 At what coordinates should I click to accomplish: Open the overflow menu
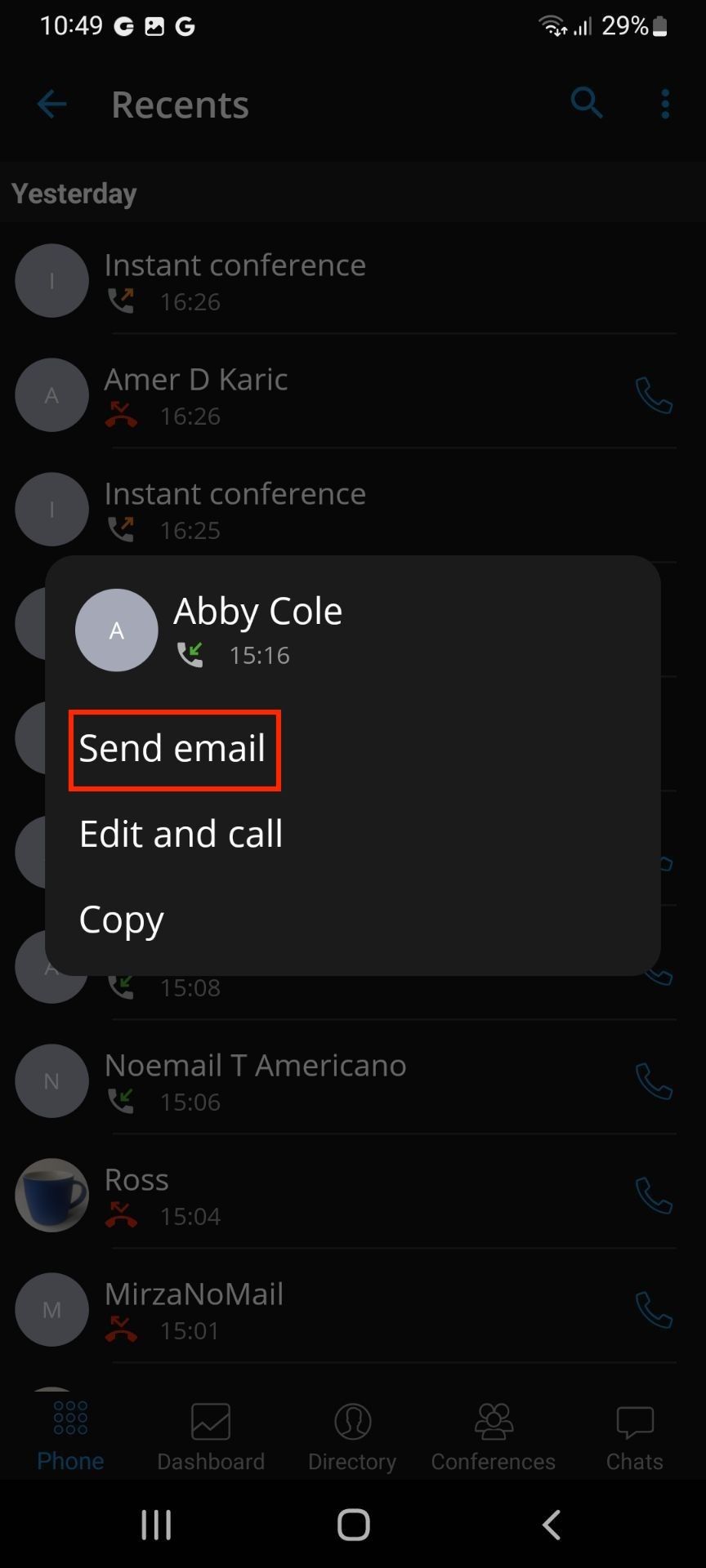665,104
